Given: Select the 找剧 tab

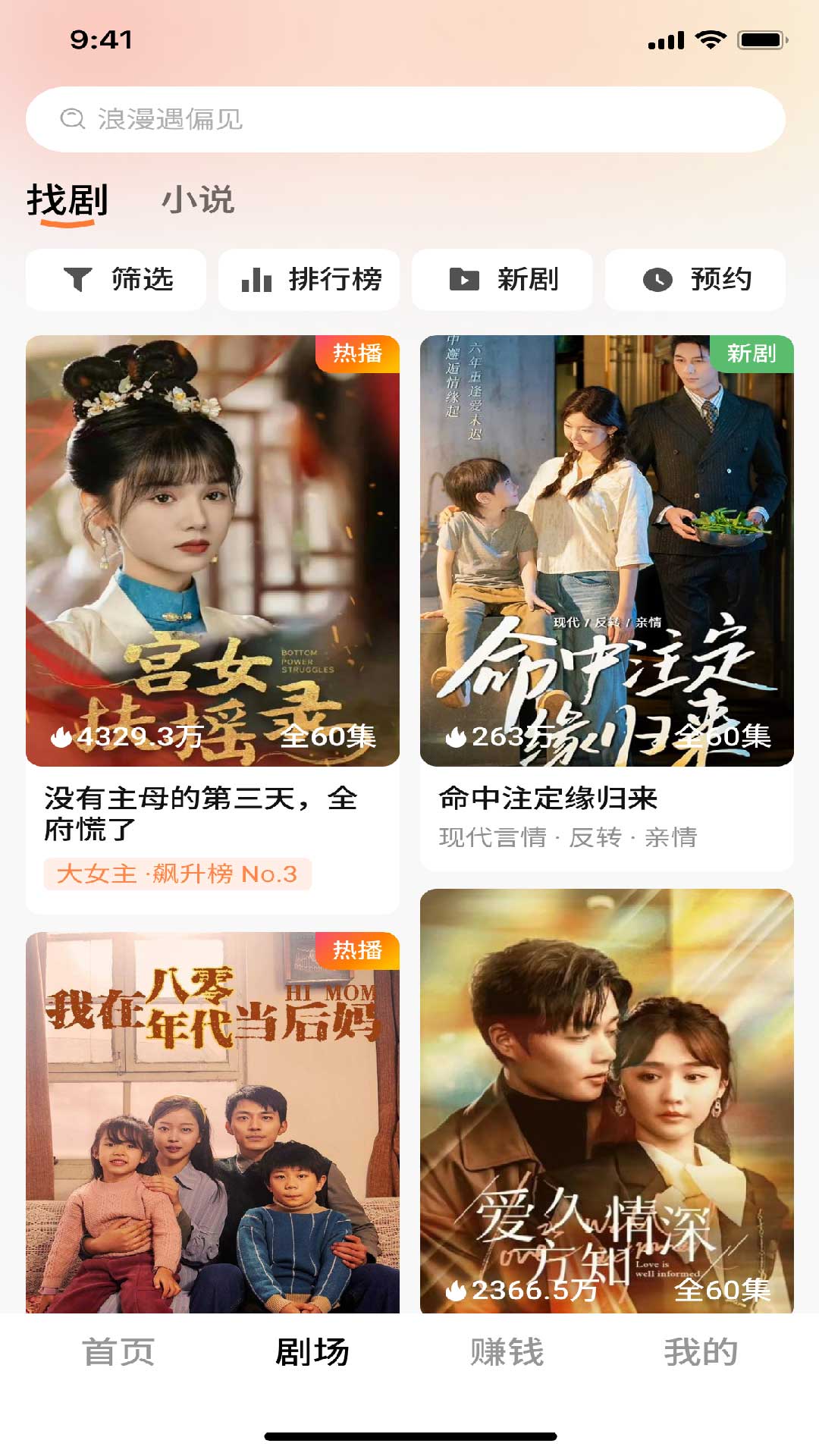Looking at the screenshot, I should coord(67,200).
